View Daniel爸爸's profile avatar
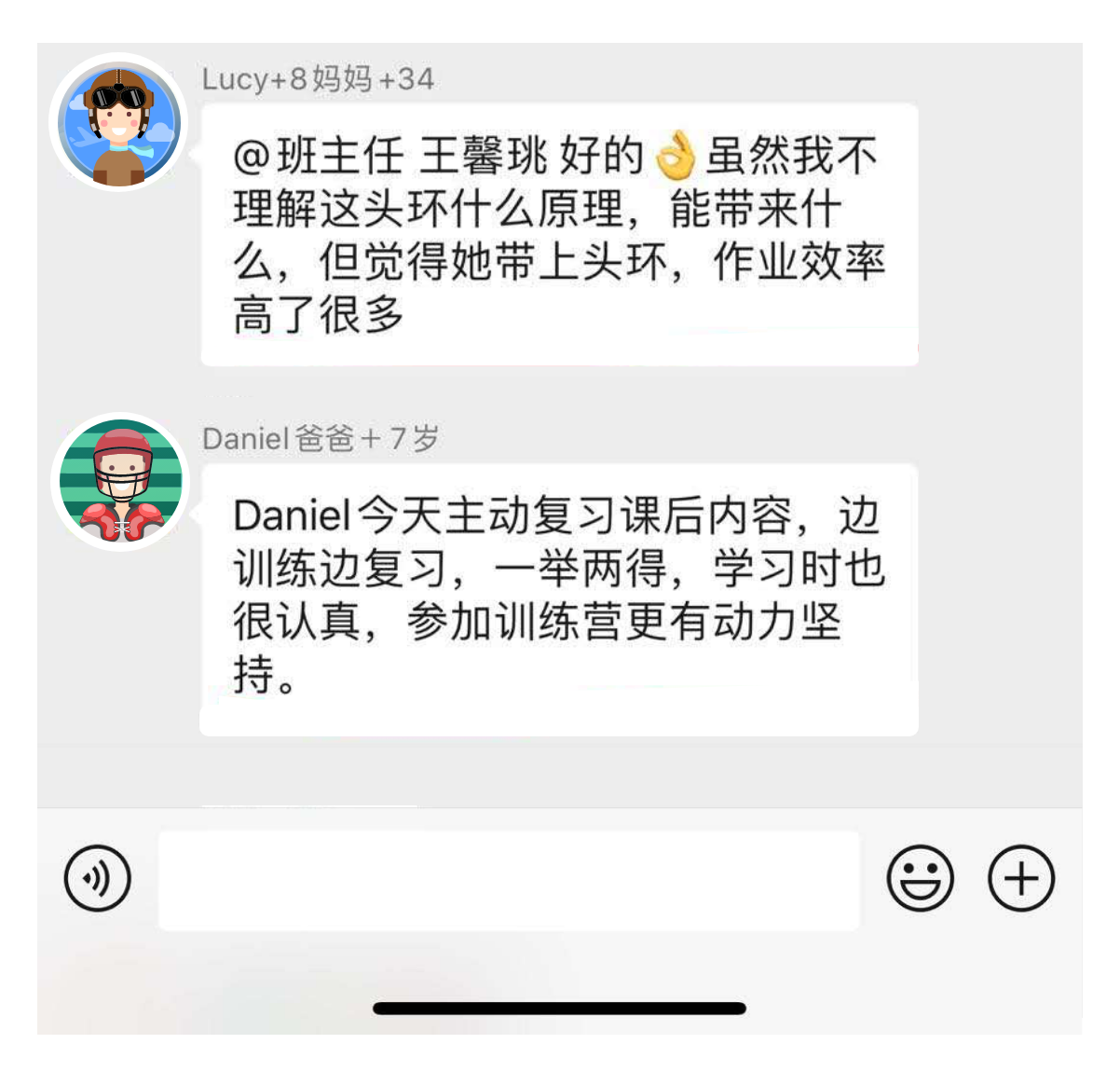The image size is (1120, 1085). pyautogui.click(x=120, y=482)
